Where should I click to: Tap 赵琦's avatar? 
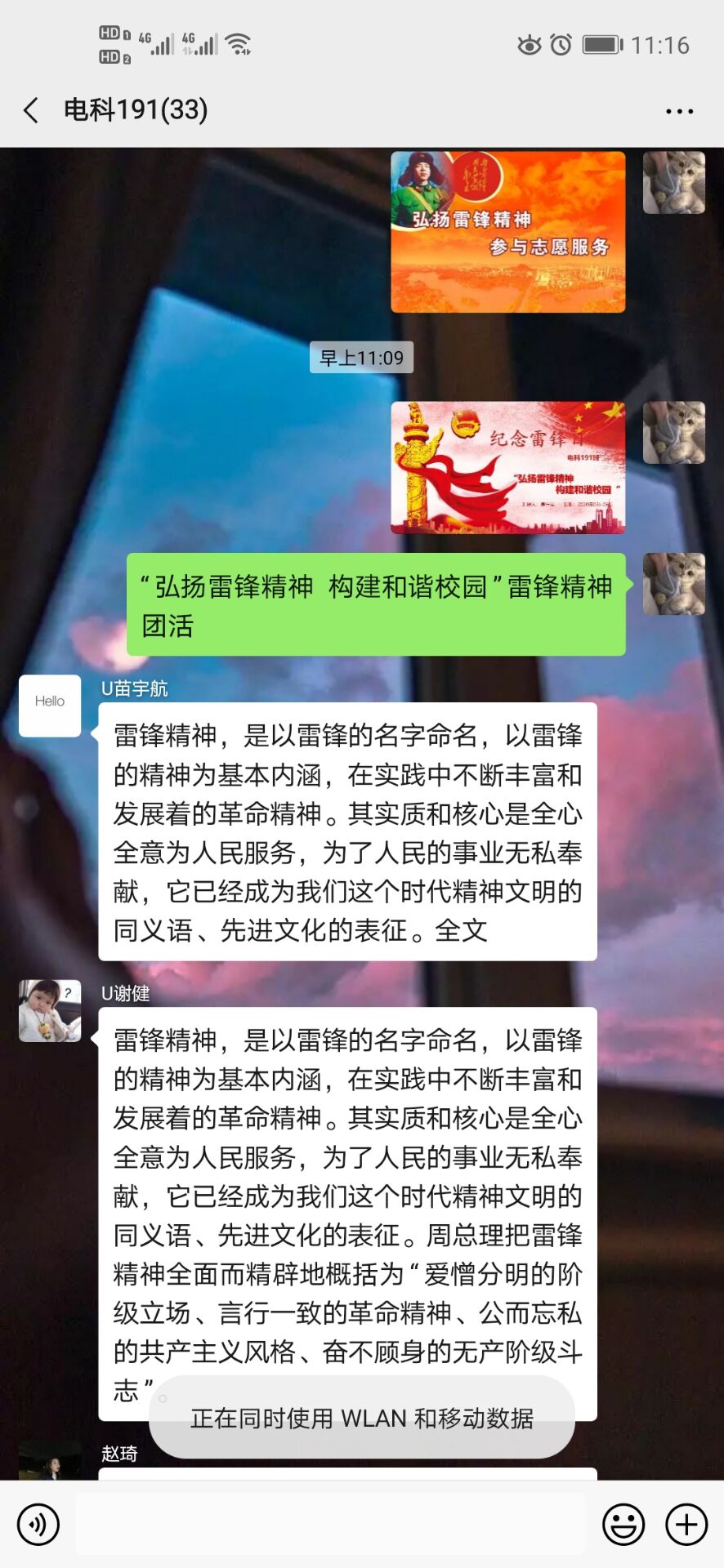pyautogui.click(x=50, y=1463)
